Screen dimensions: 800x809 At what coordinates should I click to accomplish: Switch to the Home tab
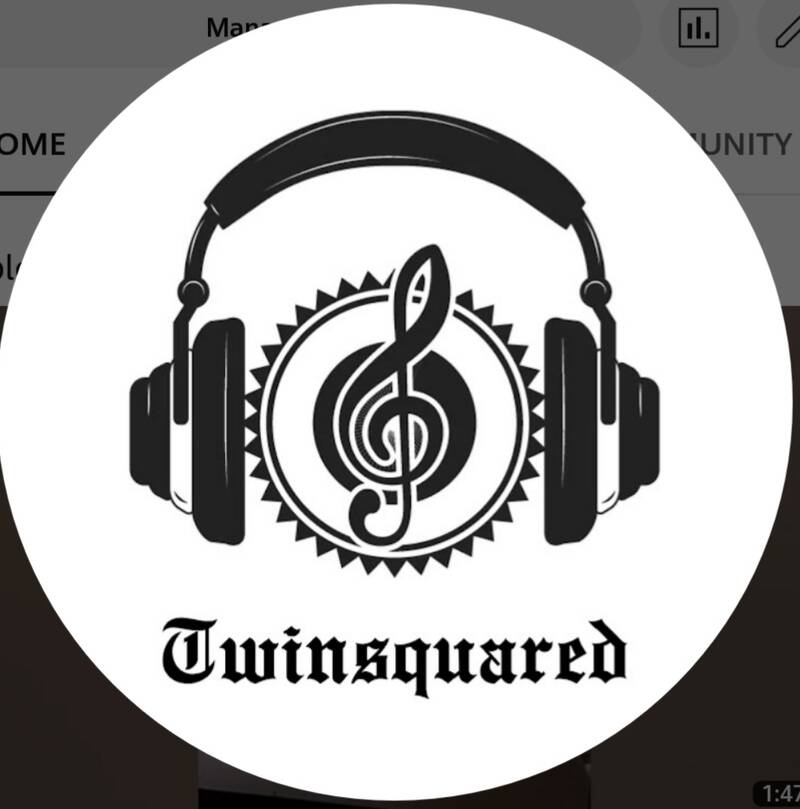pyautogui.click(x=30, y=144)
